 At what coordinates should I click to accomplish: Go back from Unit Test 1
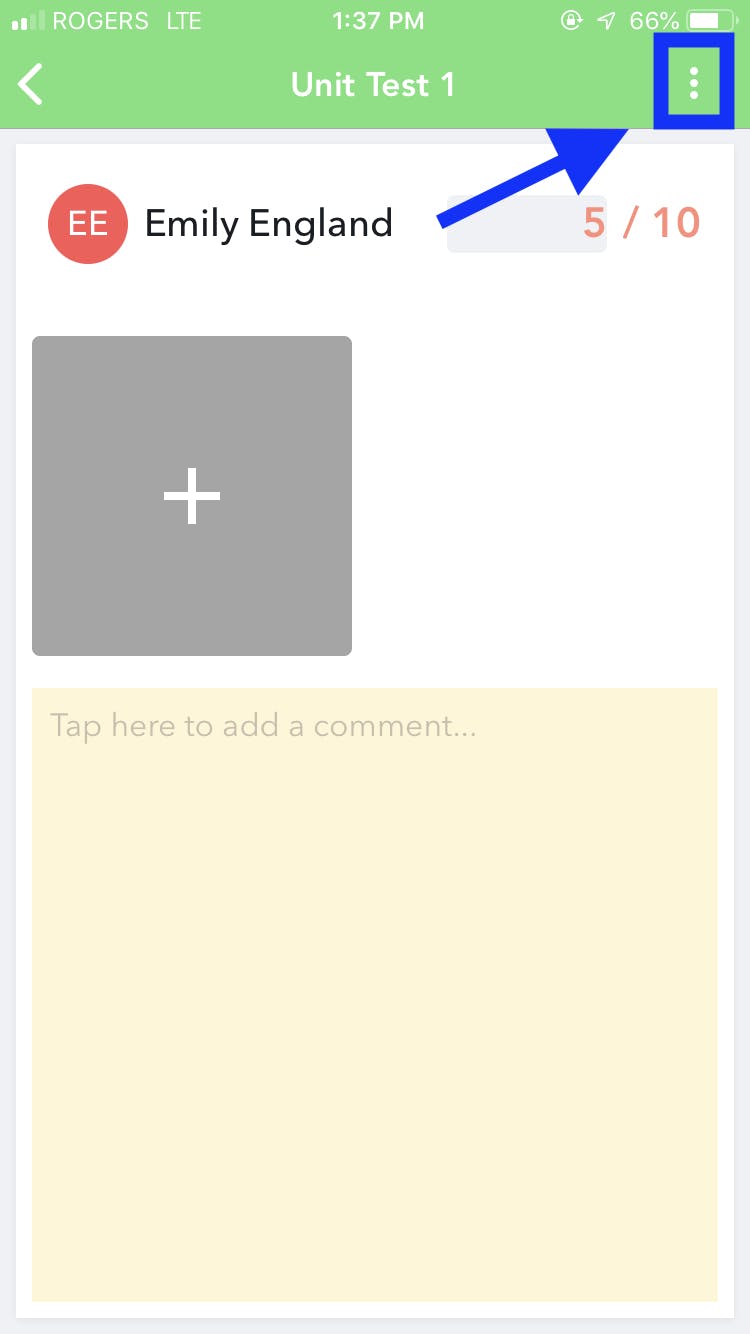[31, 84]
